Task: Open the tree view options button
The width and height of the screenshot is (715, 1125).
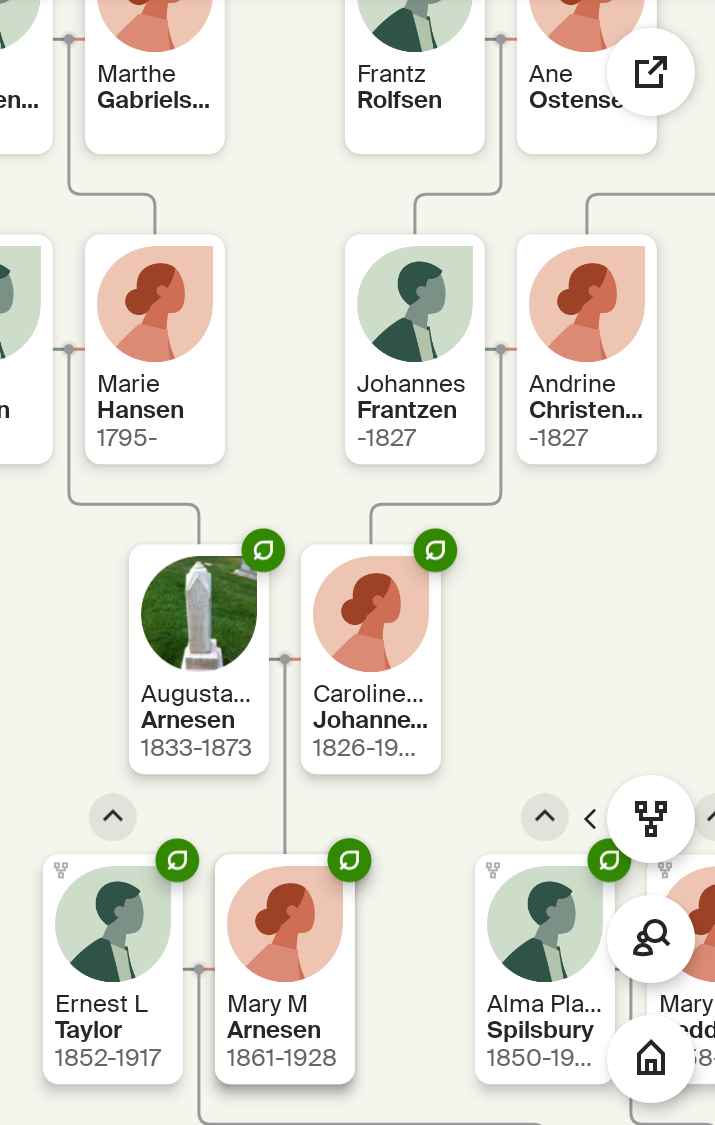Action: click(x=650, y=818)
